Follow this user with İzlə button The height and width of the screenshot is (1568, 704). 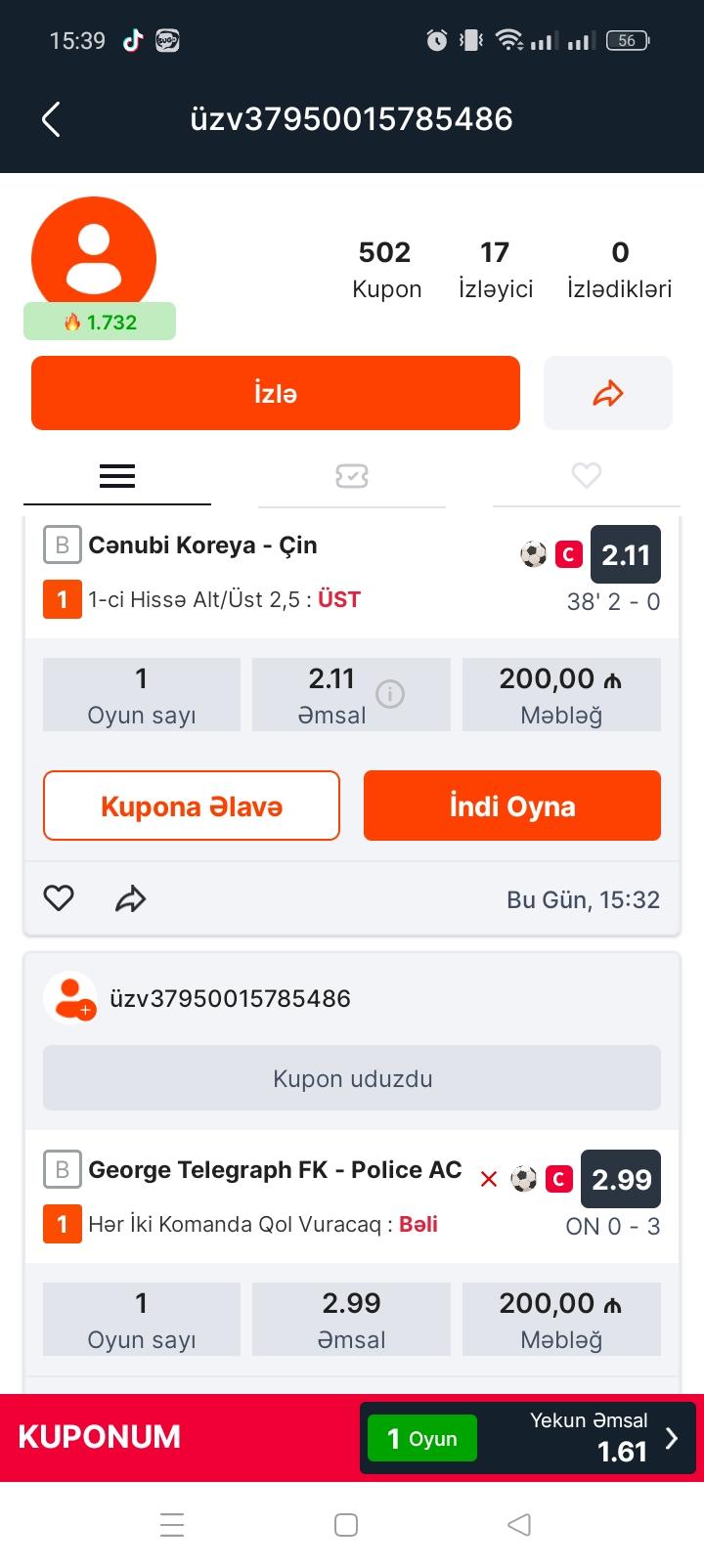coord(276,393)
